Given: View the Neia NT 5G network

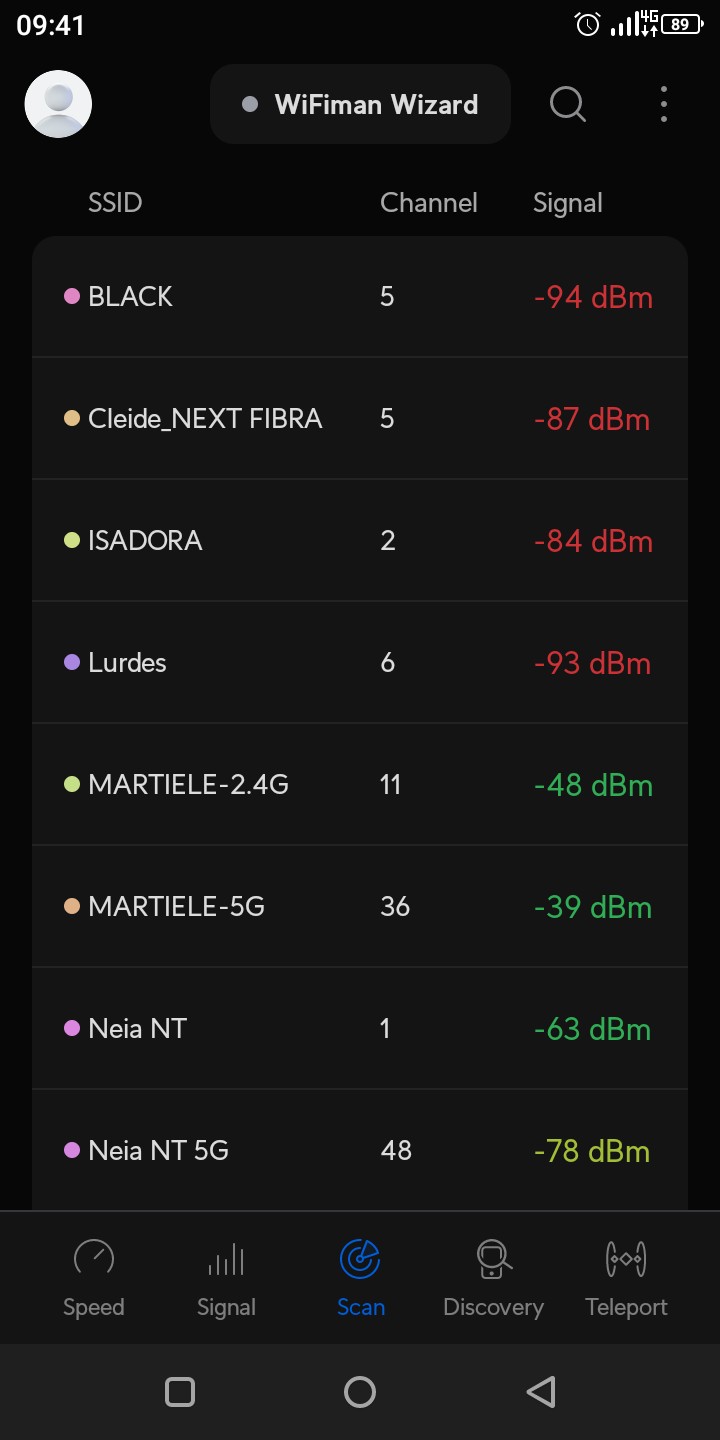Looking at the screenshot, I should (360, 1151).
